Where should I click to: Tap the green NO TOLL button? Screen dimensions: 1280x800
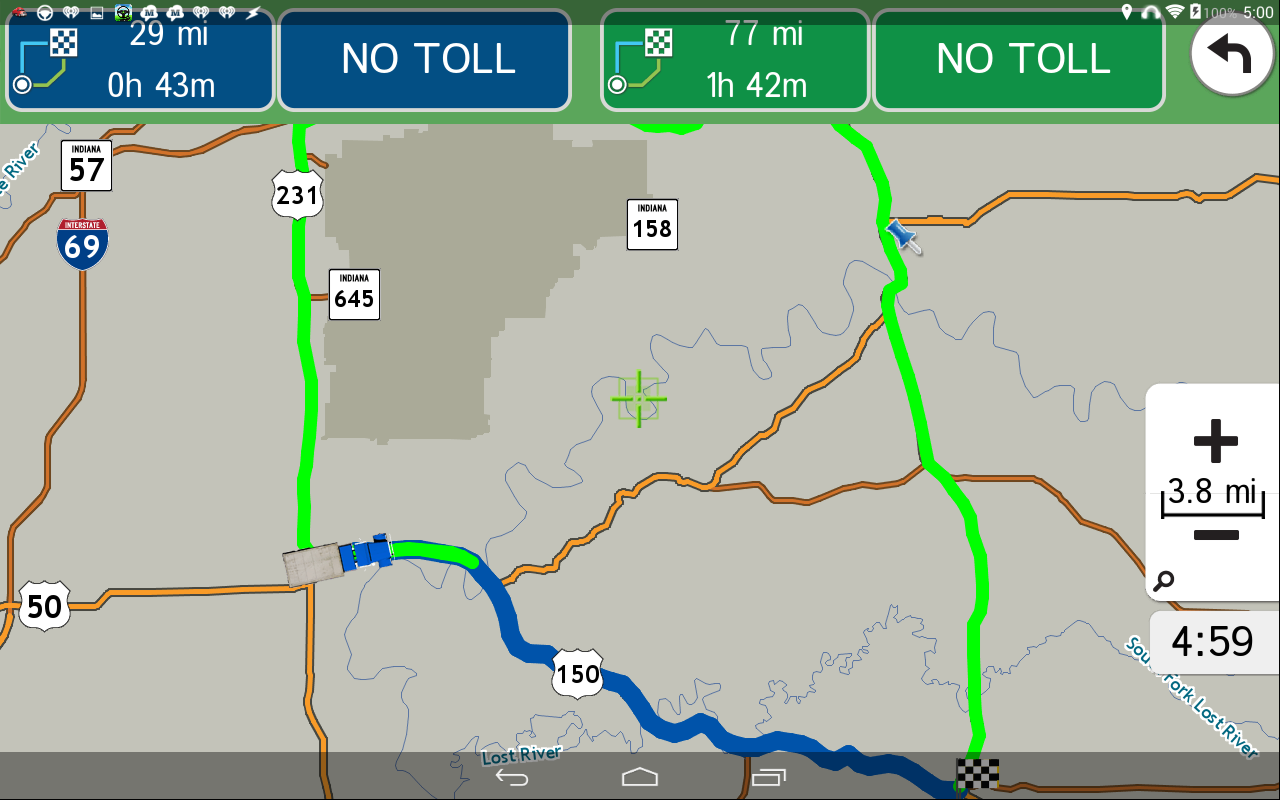1020,60
